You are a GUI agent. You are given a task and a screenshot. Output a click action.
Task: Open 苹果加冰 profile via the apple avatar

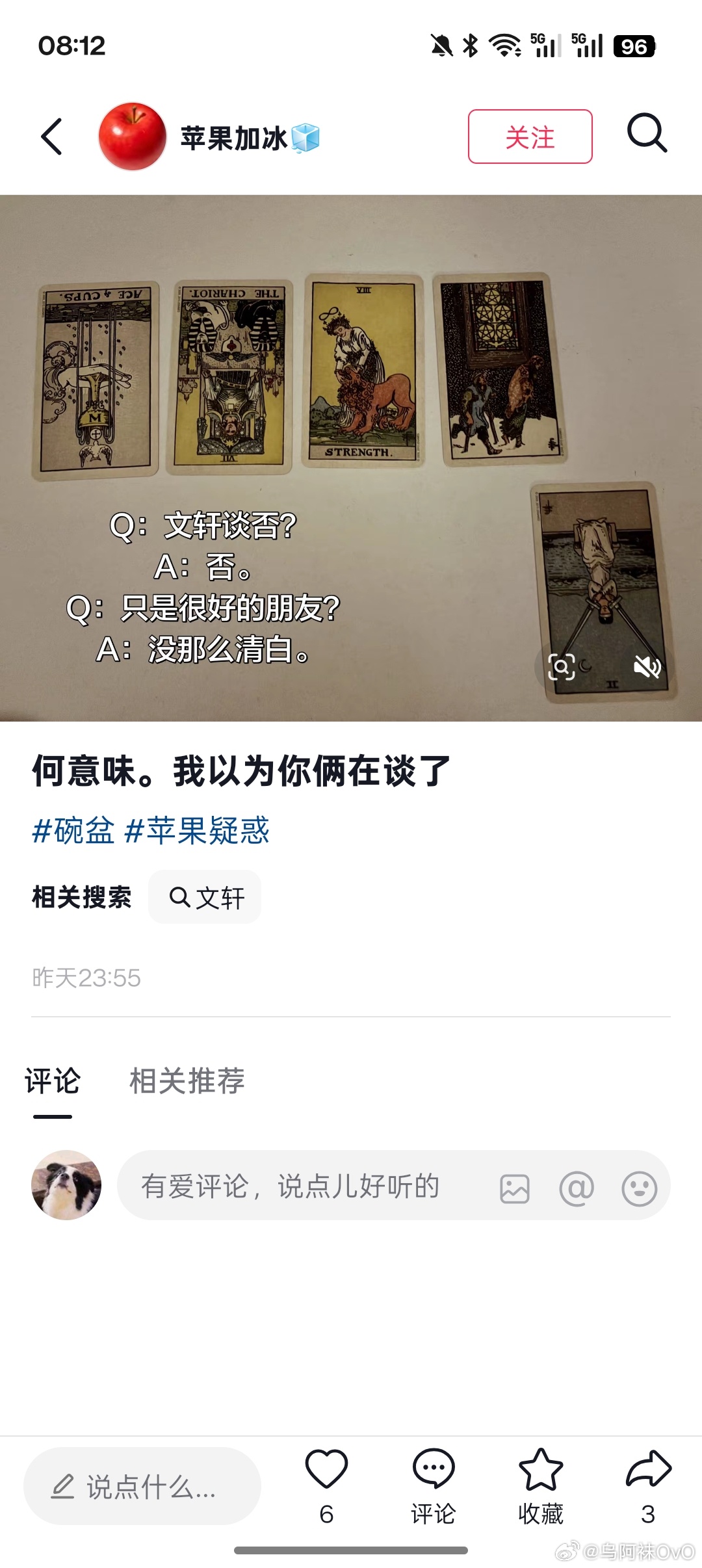point(133,137)
